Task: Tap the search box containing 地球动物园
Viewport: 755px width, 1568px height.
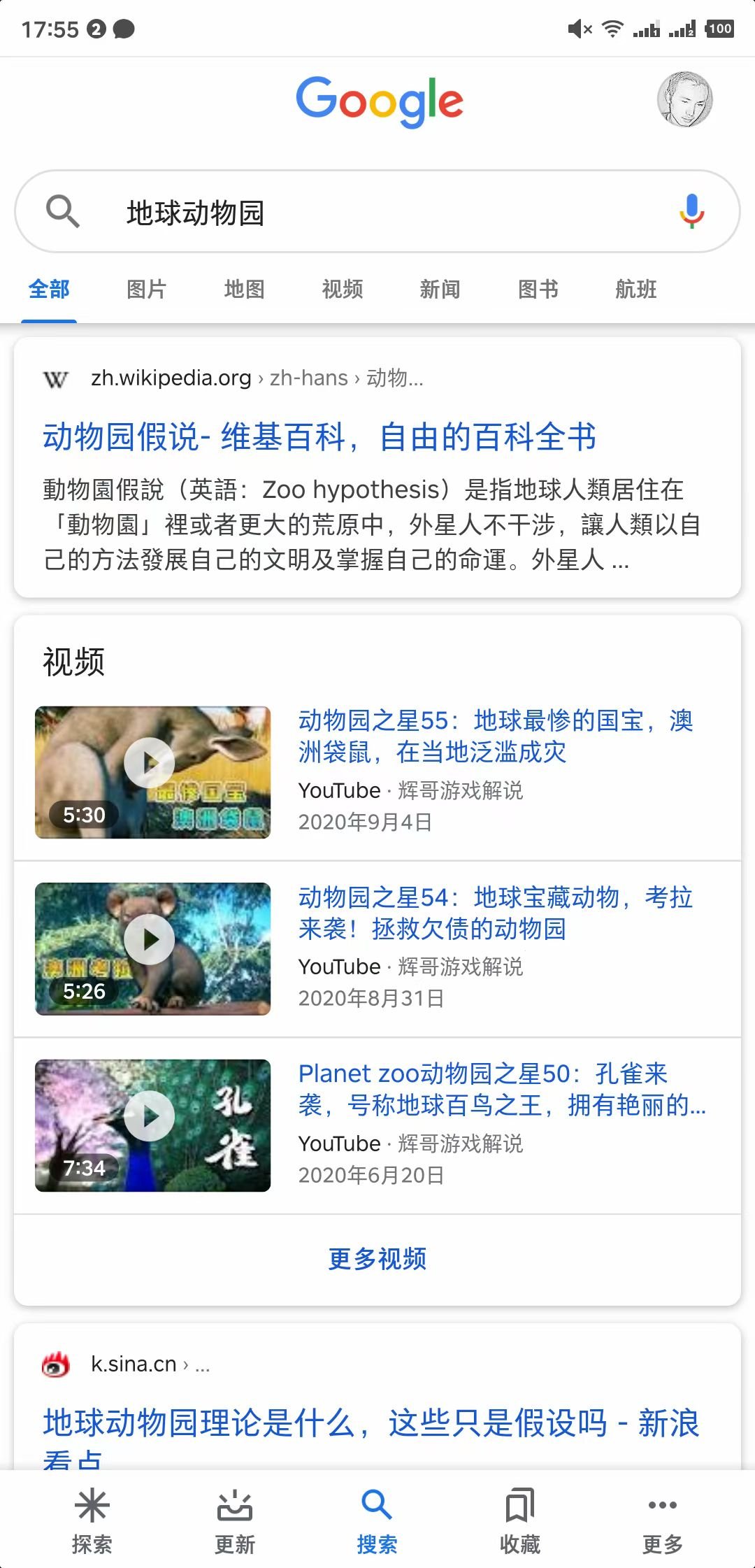Action: coord(377,212)
